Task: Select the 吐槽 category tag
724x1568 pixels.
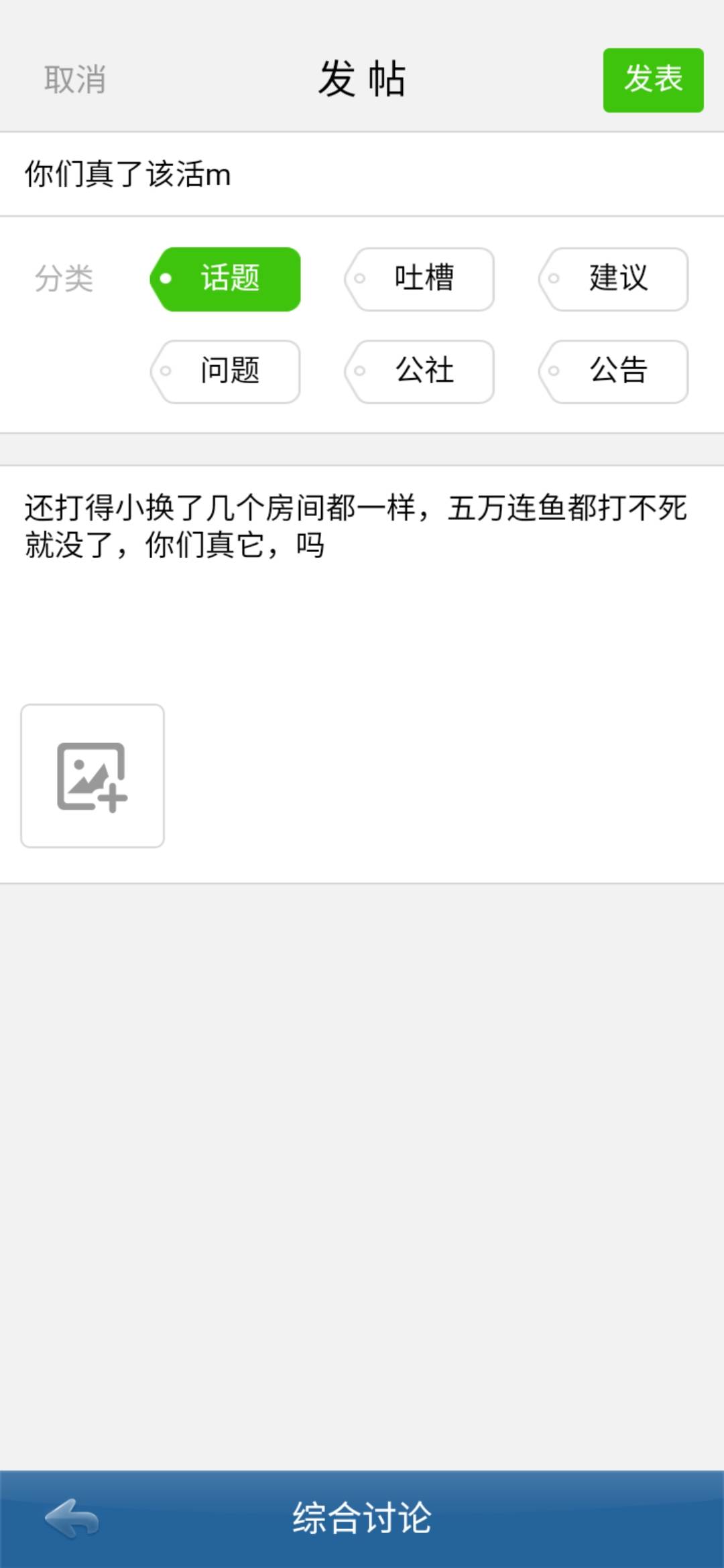Action: (x=421, y=279)
